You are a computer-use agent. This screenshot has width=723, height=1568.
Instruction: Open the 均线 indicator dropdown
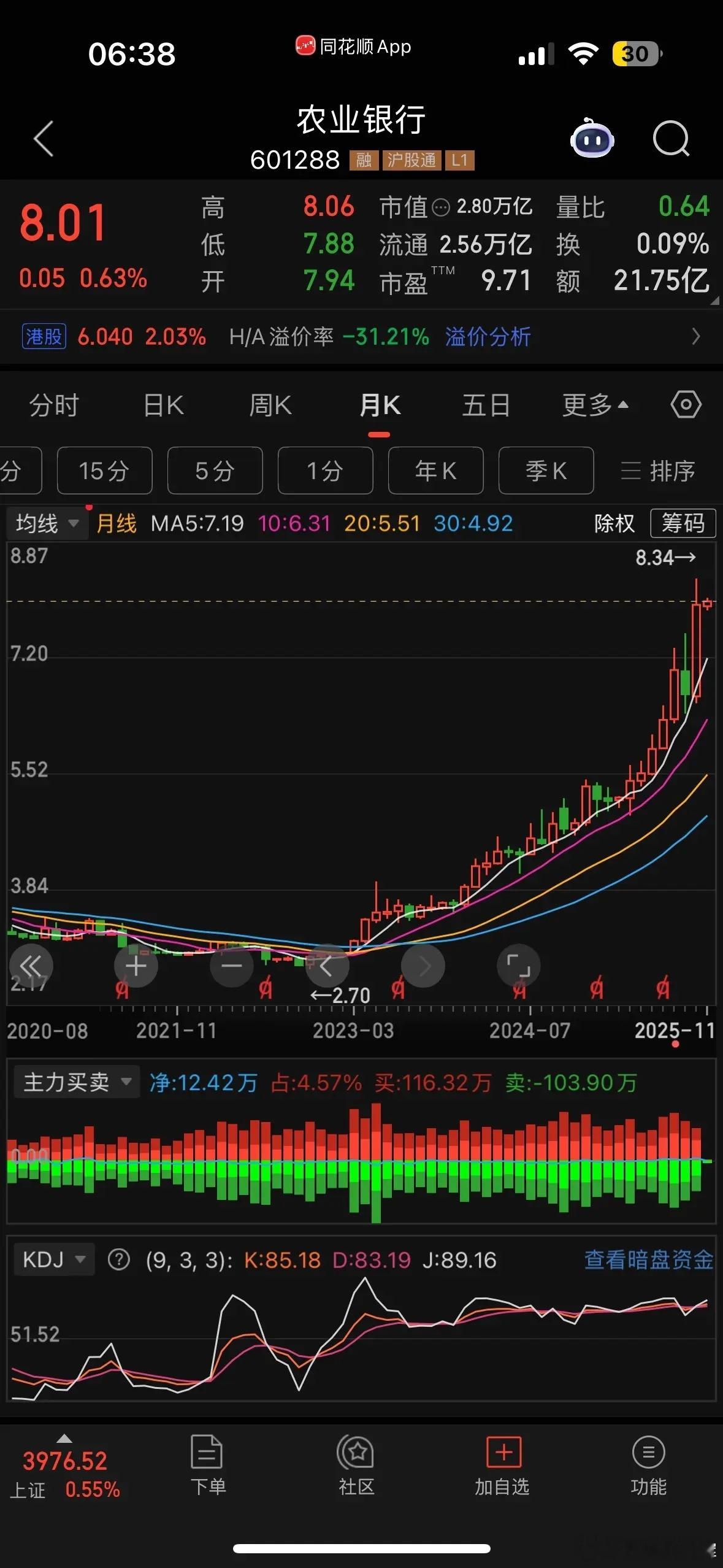click(x=46, y=523)
